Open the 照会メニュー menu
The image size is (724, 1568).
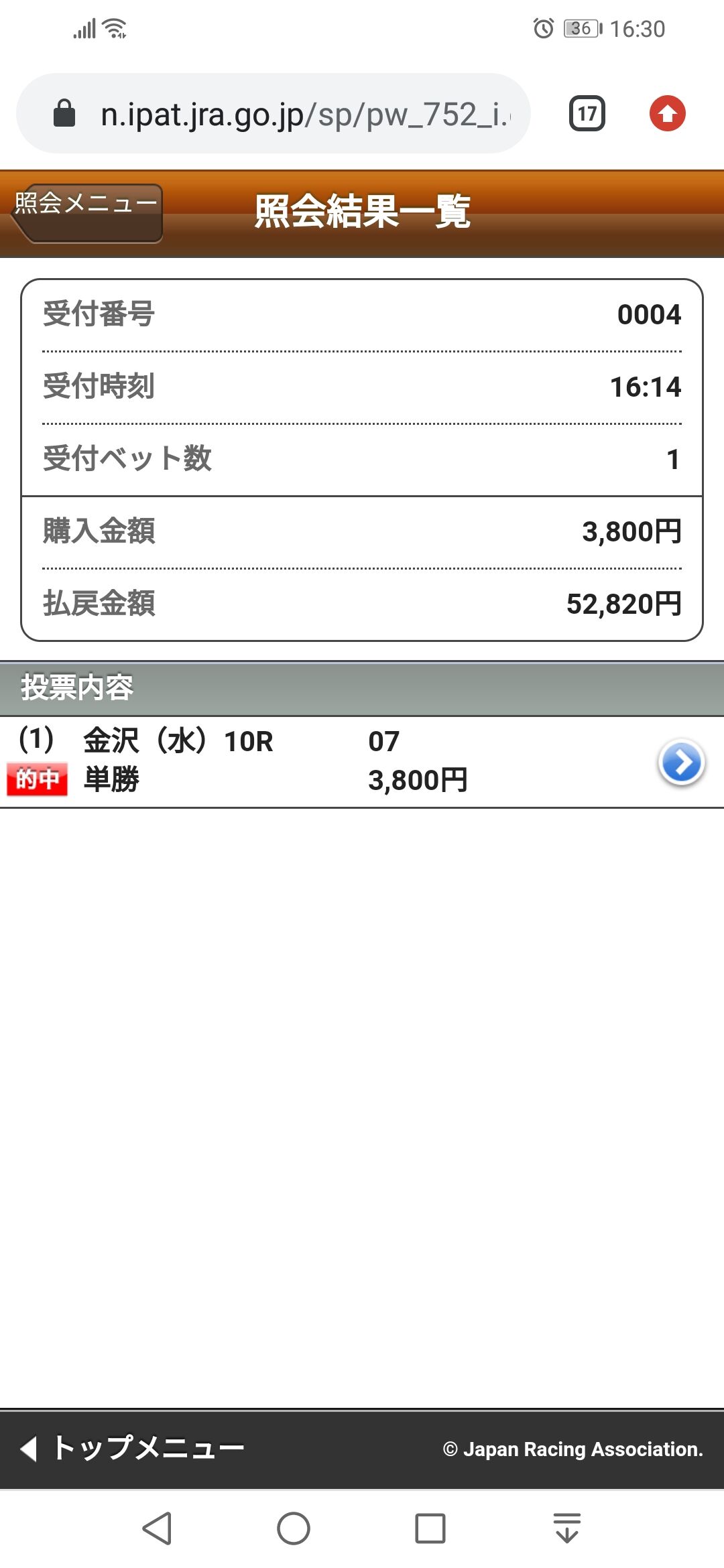pyautogui.click(x=85, y=208)
